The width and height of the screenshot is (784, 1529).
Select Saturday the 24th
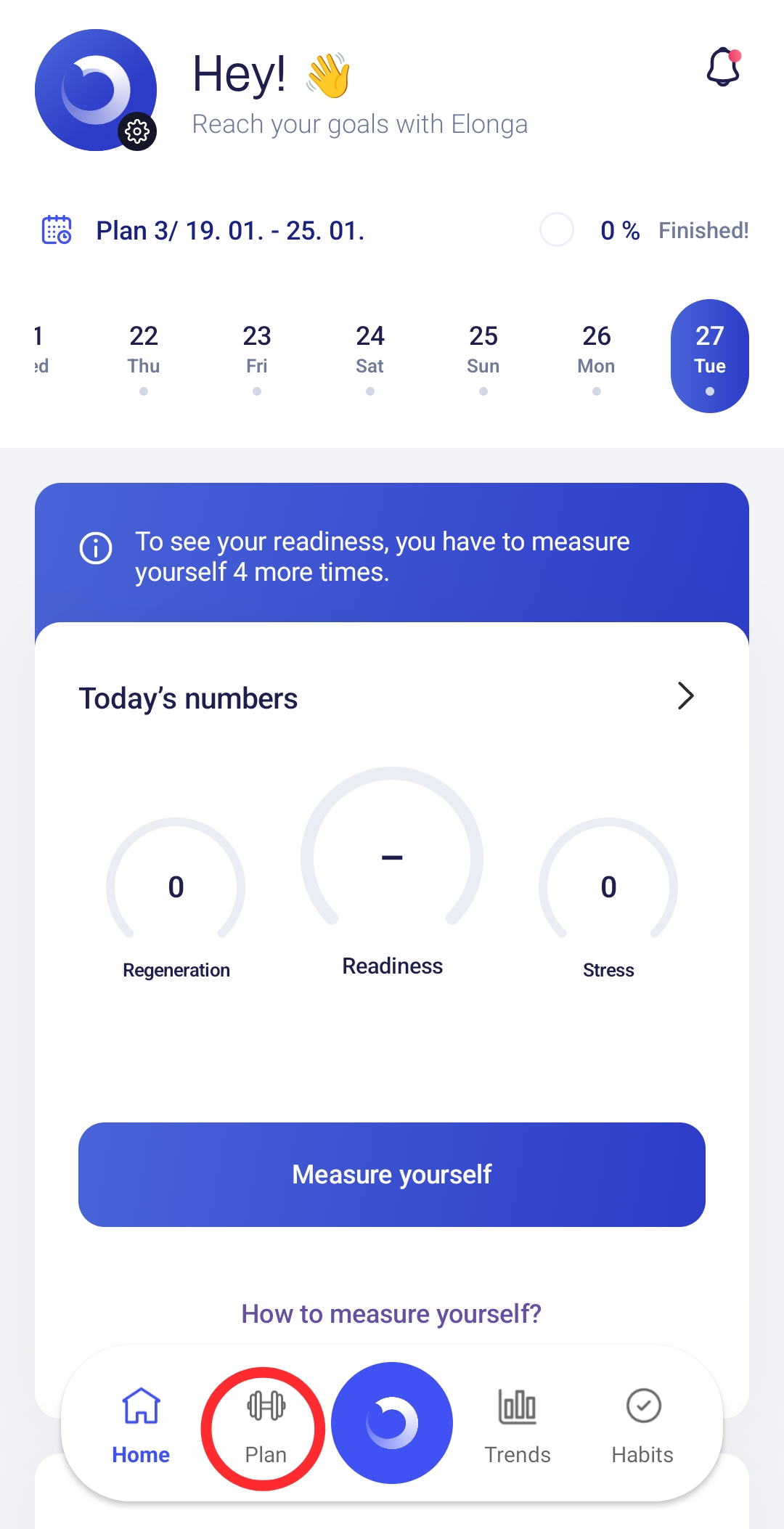point(370,356)
